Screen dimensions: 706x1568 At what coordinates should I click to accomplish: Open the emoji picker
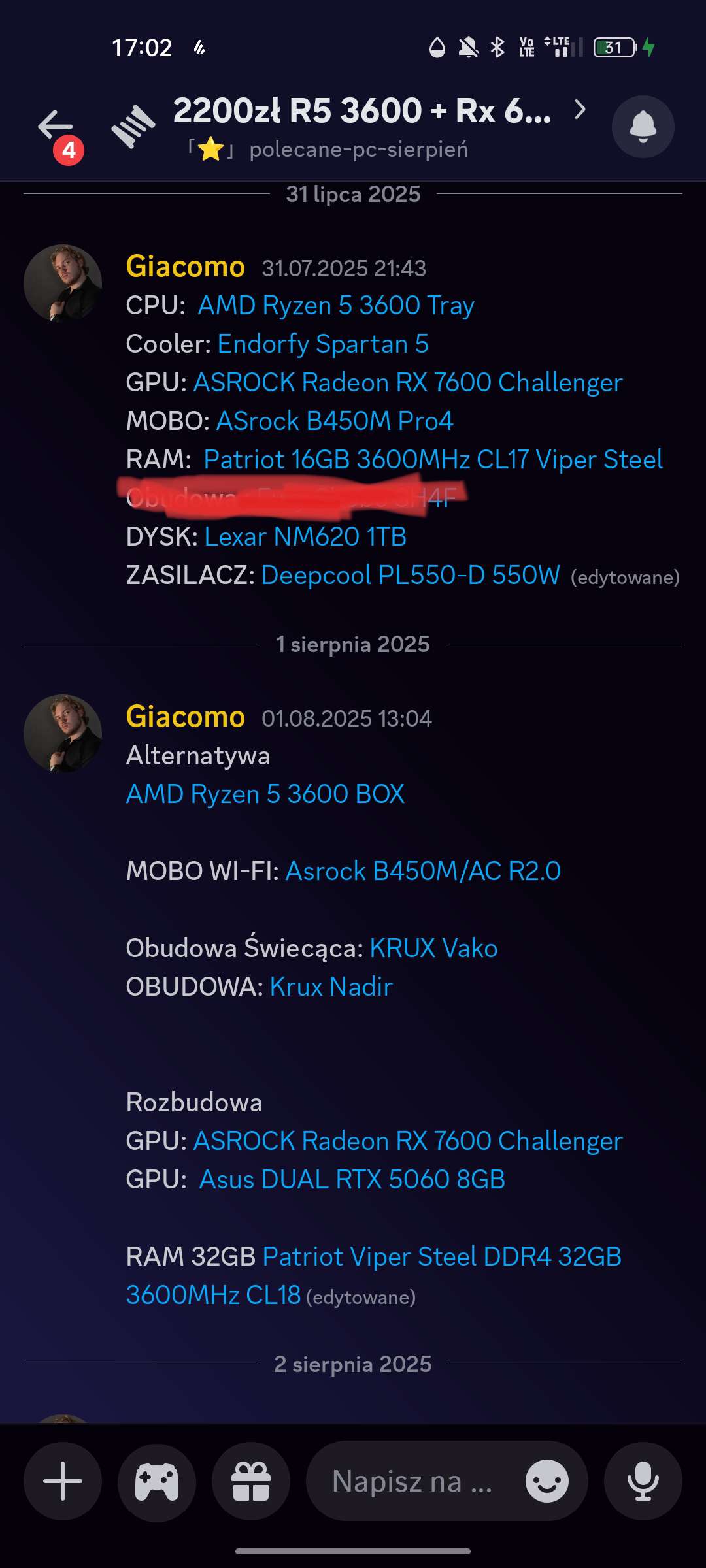click(x=547, y=1481)
